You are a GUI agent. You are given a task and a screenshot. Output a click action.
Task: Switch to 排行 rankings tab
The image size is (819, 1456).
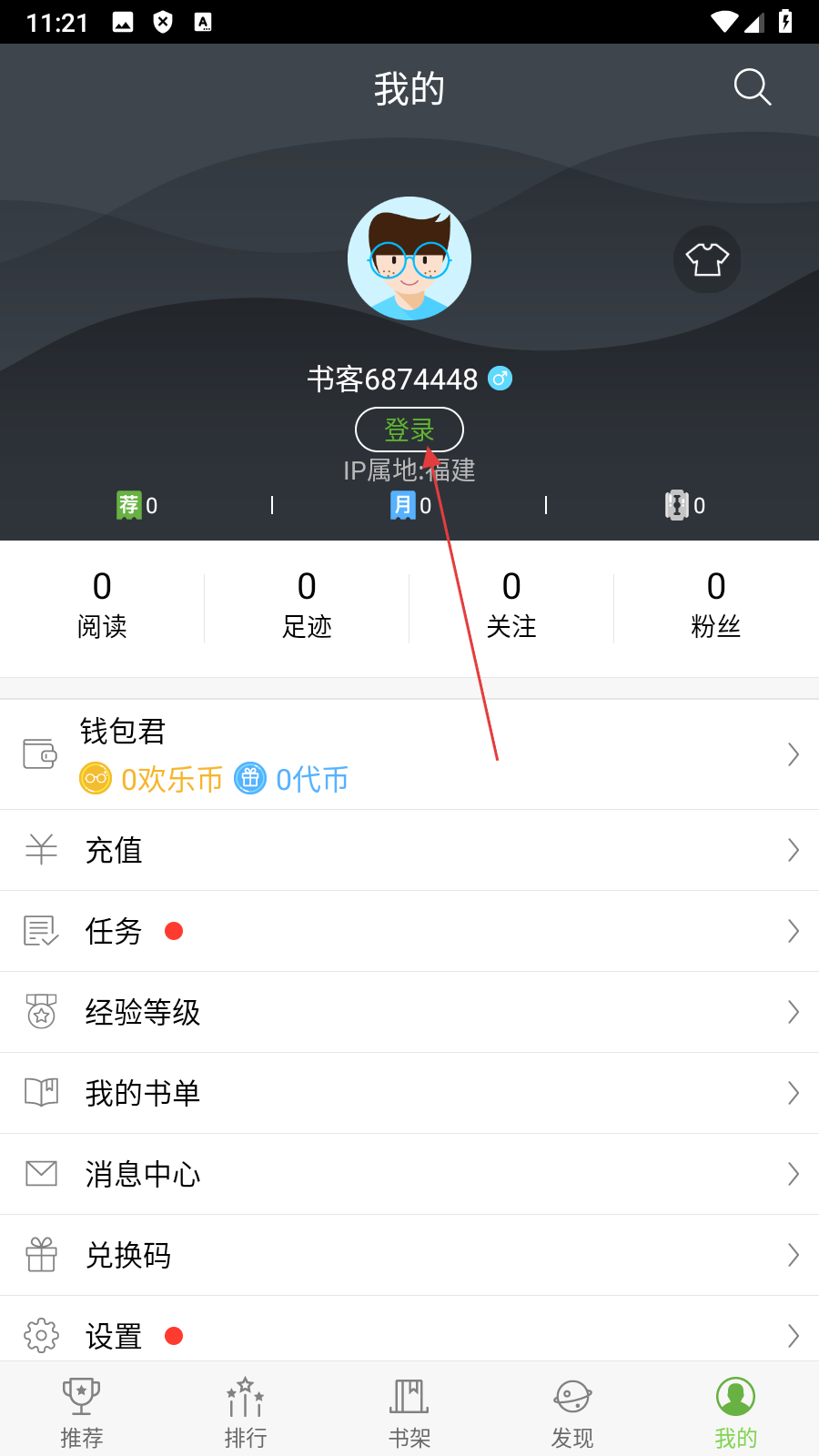coord(246,1410)
